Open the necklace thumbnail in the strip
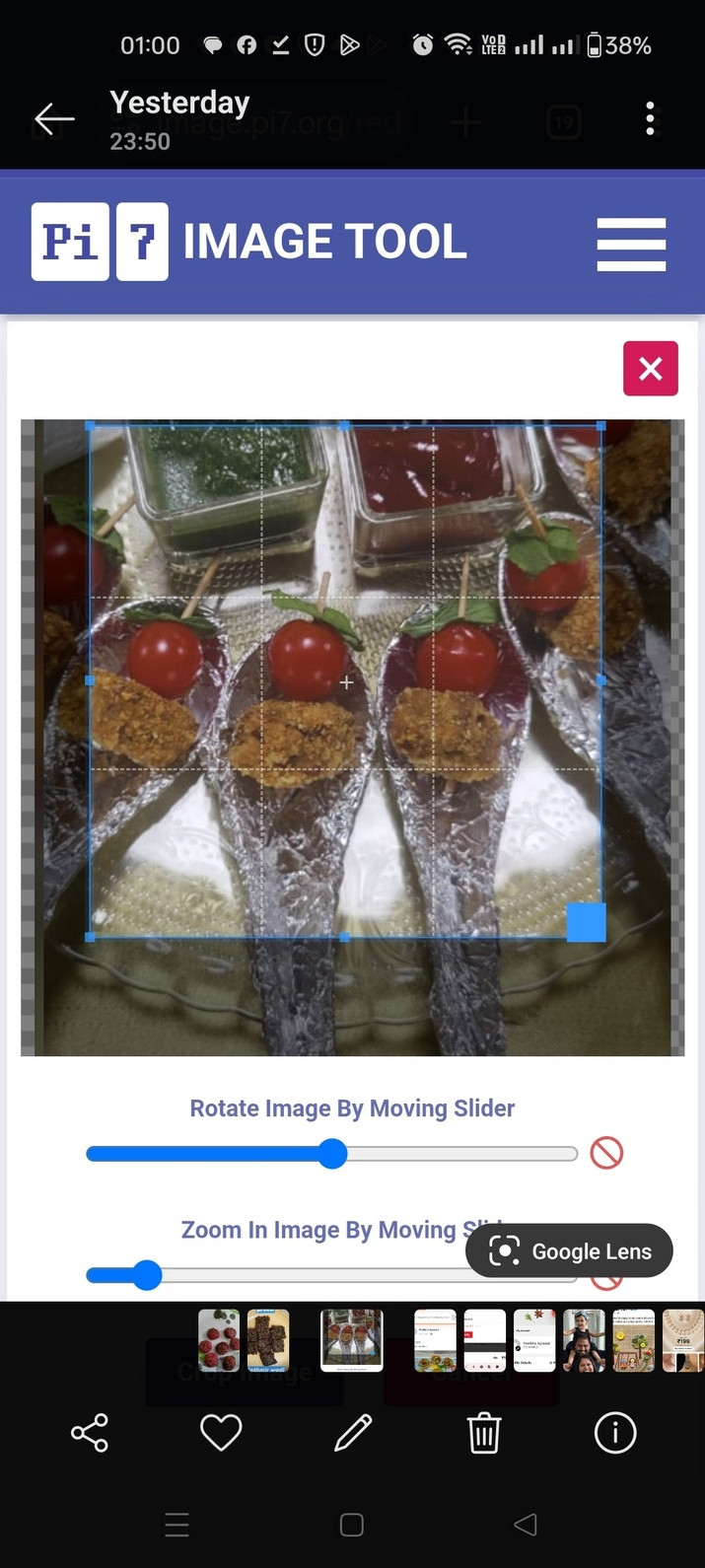 point(682,1340)
